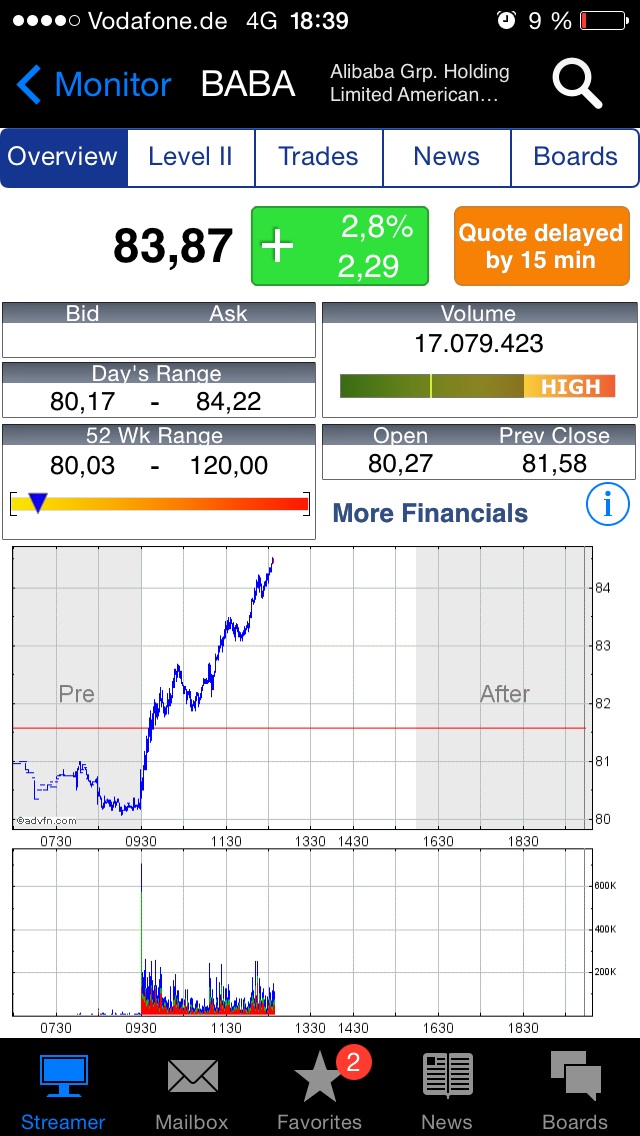Tap the Quote delayed by 15 min button

click(x=541, y=246)
